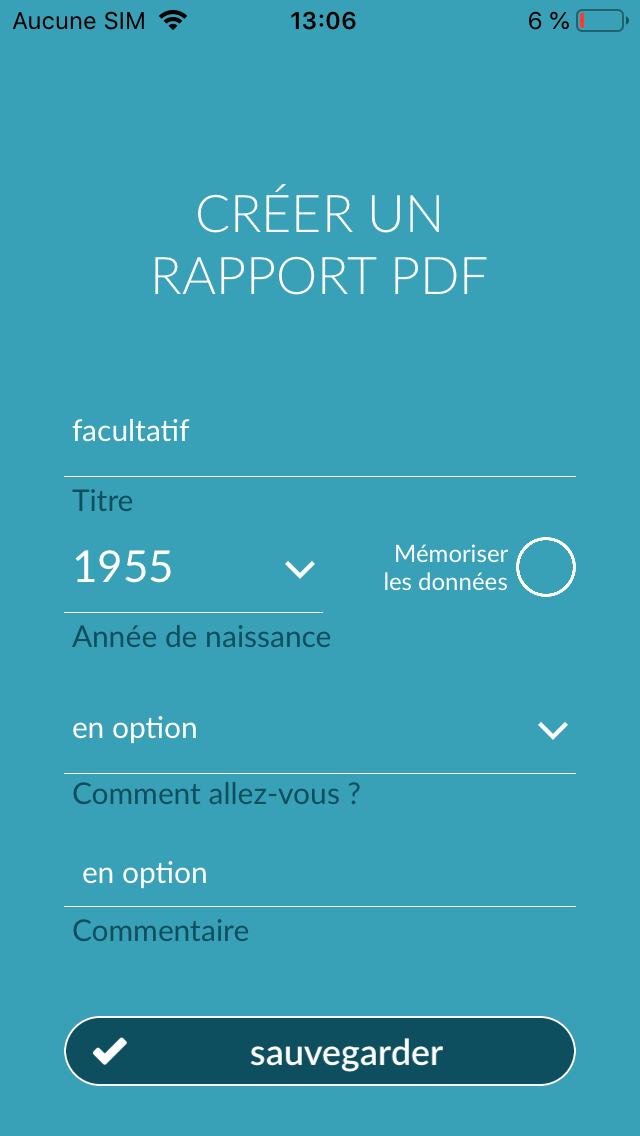Focus the Commentaire input field

tap(320, 874)
